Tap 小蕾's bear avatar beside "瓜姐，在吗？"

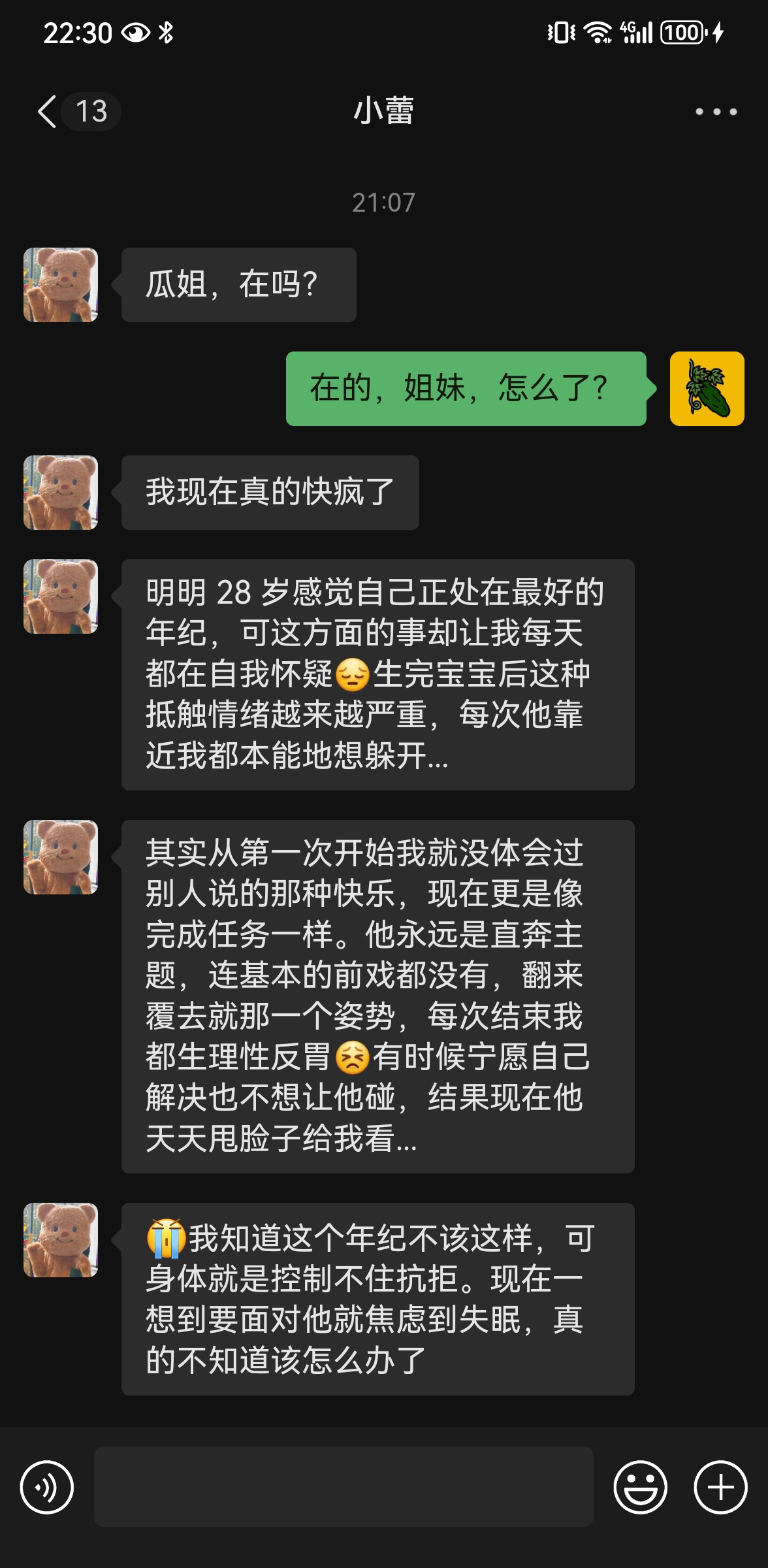(61, 285)
